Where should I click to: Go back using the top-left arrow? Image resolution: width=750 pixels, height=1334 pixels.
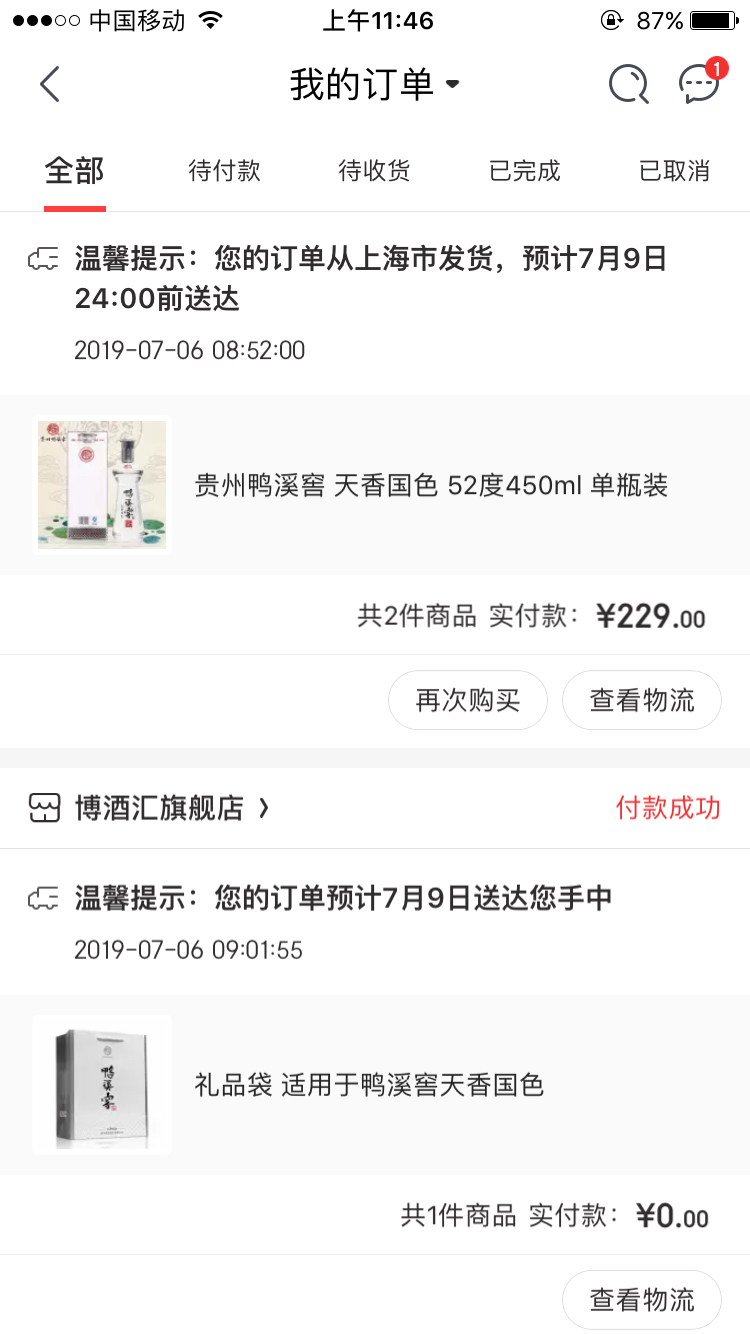[x=50, y=84]
